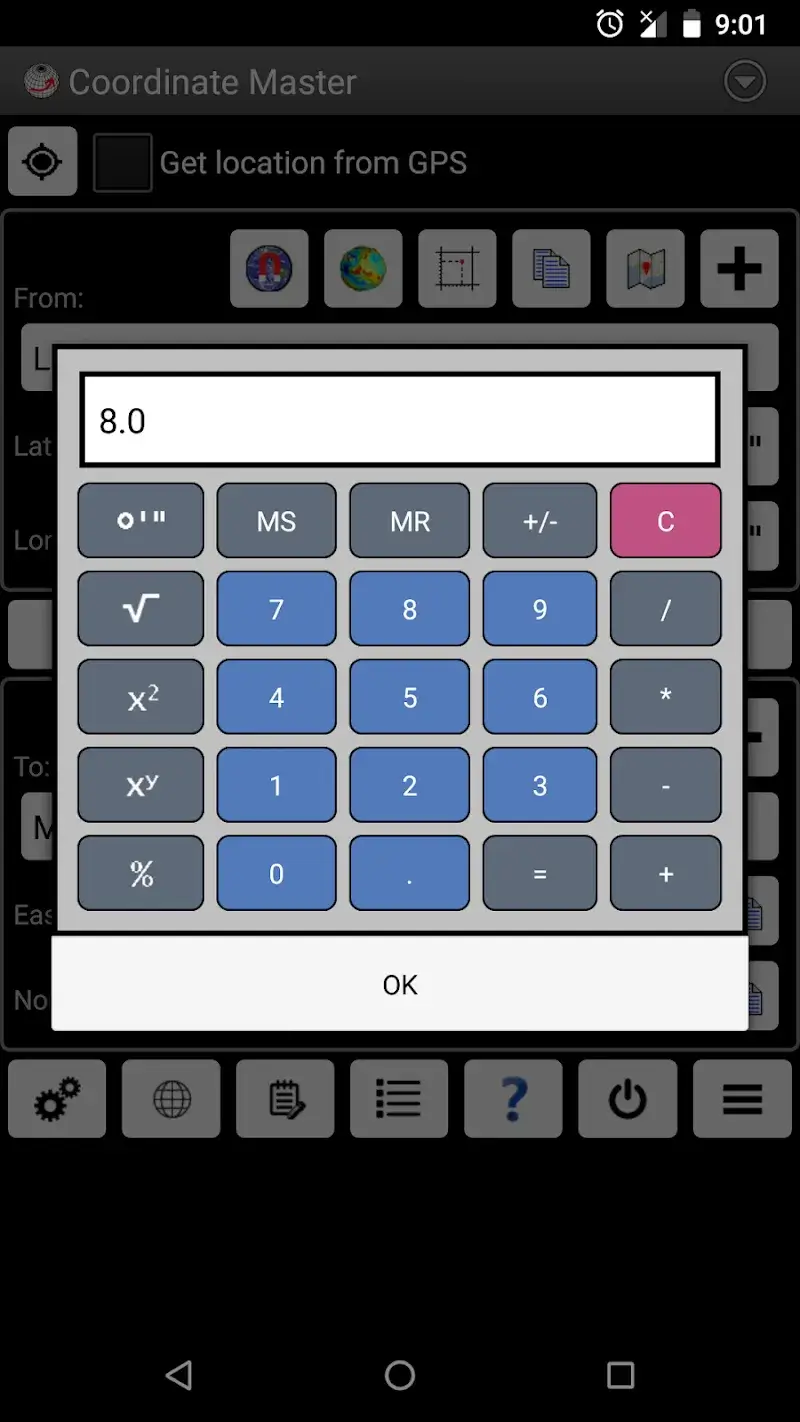
Task: Select the magnetic declination globe icon
Action: 269,268
